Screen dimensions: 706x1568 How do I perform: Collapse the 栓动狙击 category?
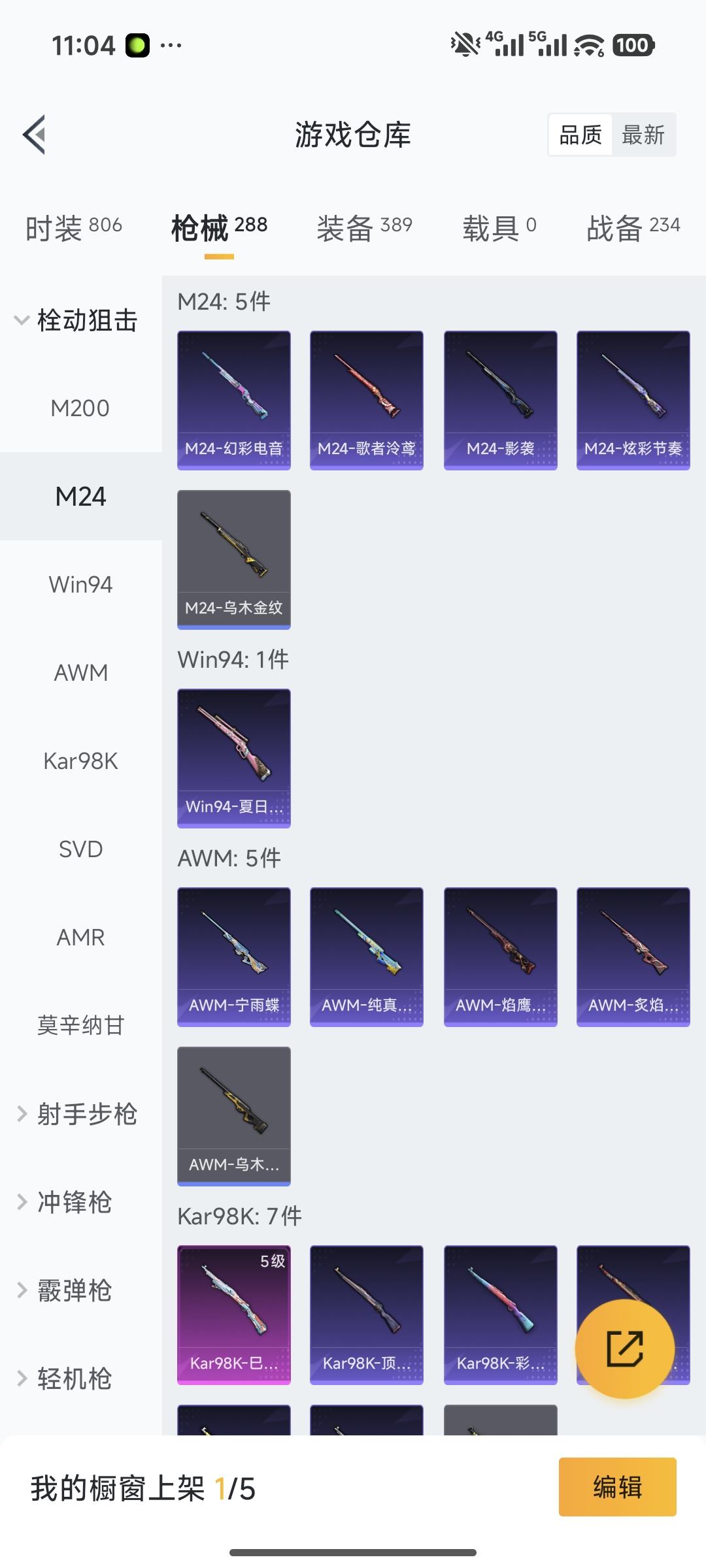tap(80, 321)
